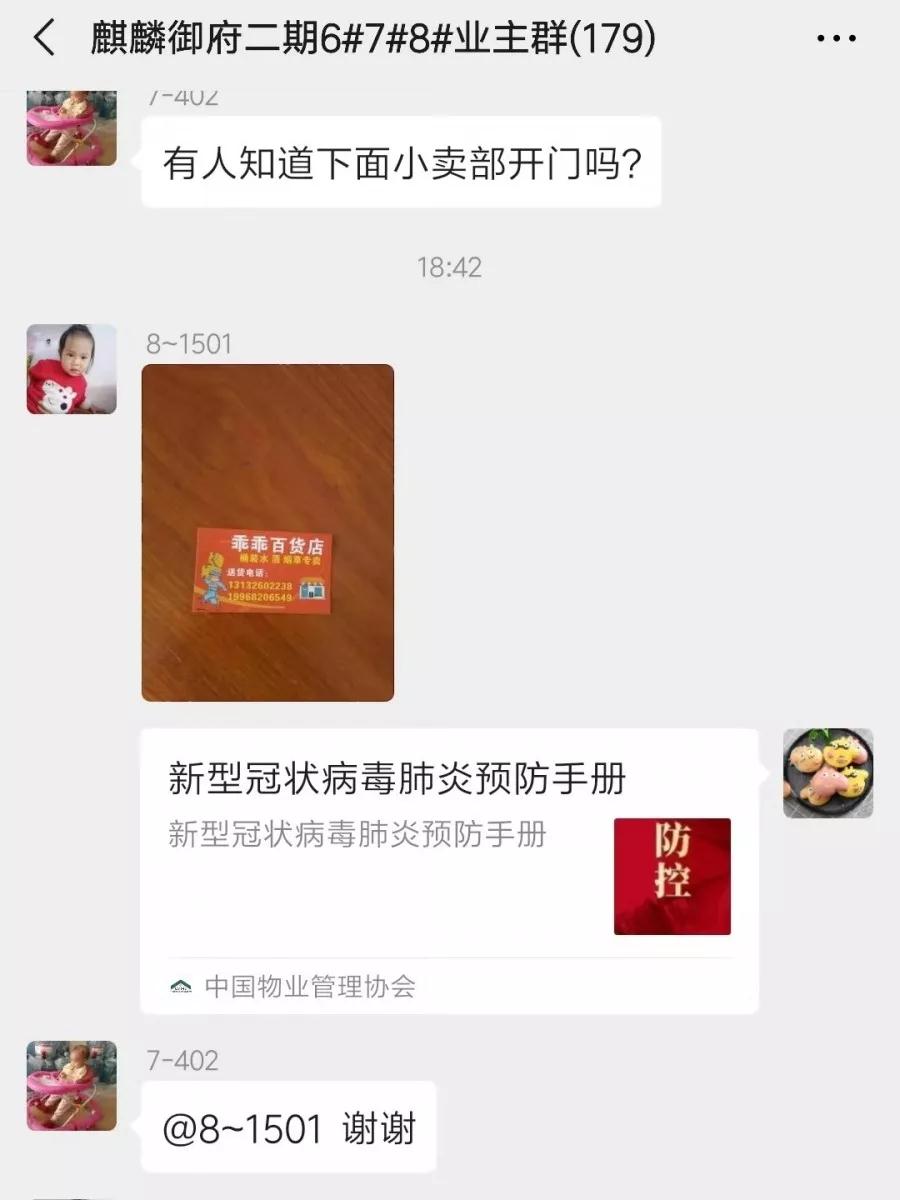The width and height of the screenshot is (900, 1200).
Task: Open the 新型冠状病毒肺炎预防手册 shared link card
Action: (x=449, y=870)
